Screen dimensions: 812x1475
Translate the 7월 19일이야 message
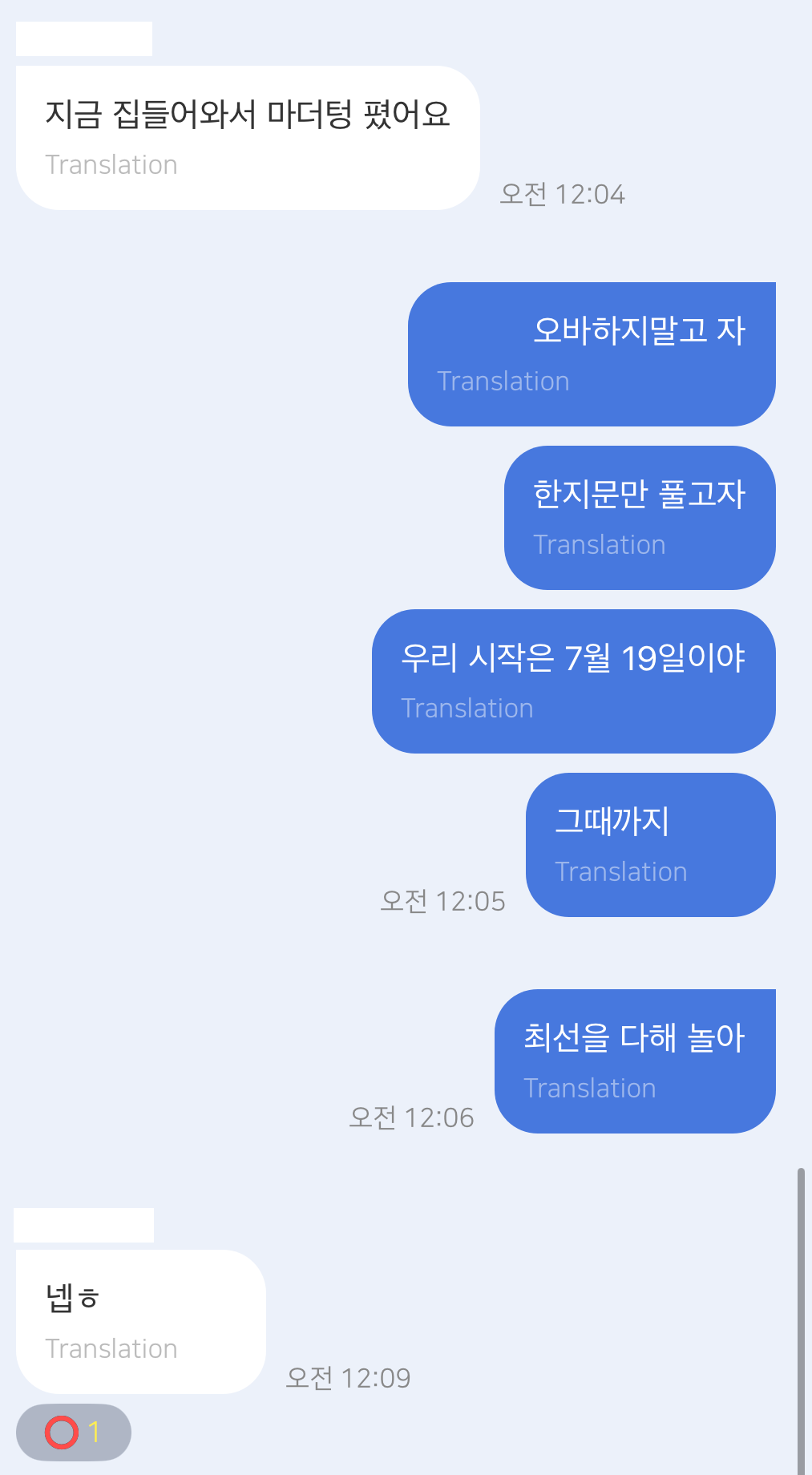[x=468, y=707]
